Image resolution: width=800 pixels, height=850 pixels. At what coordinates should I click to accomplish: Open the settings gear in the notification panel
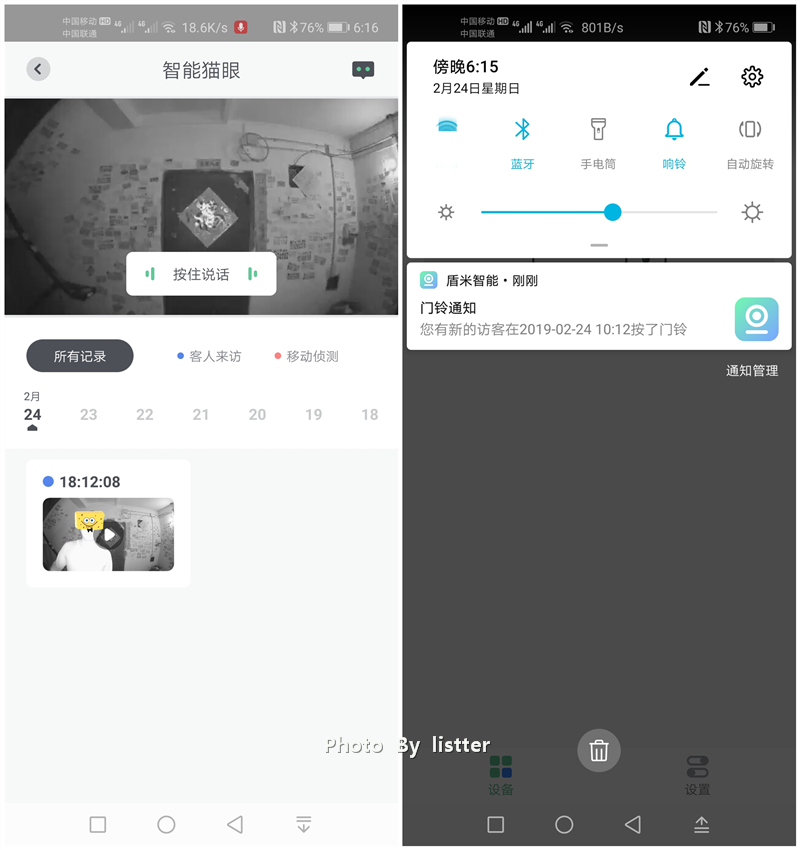tap(752, 77)
